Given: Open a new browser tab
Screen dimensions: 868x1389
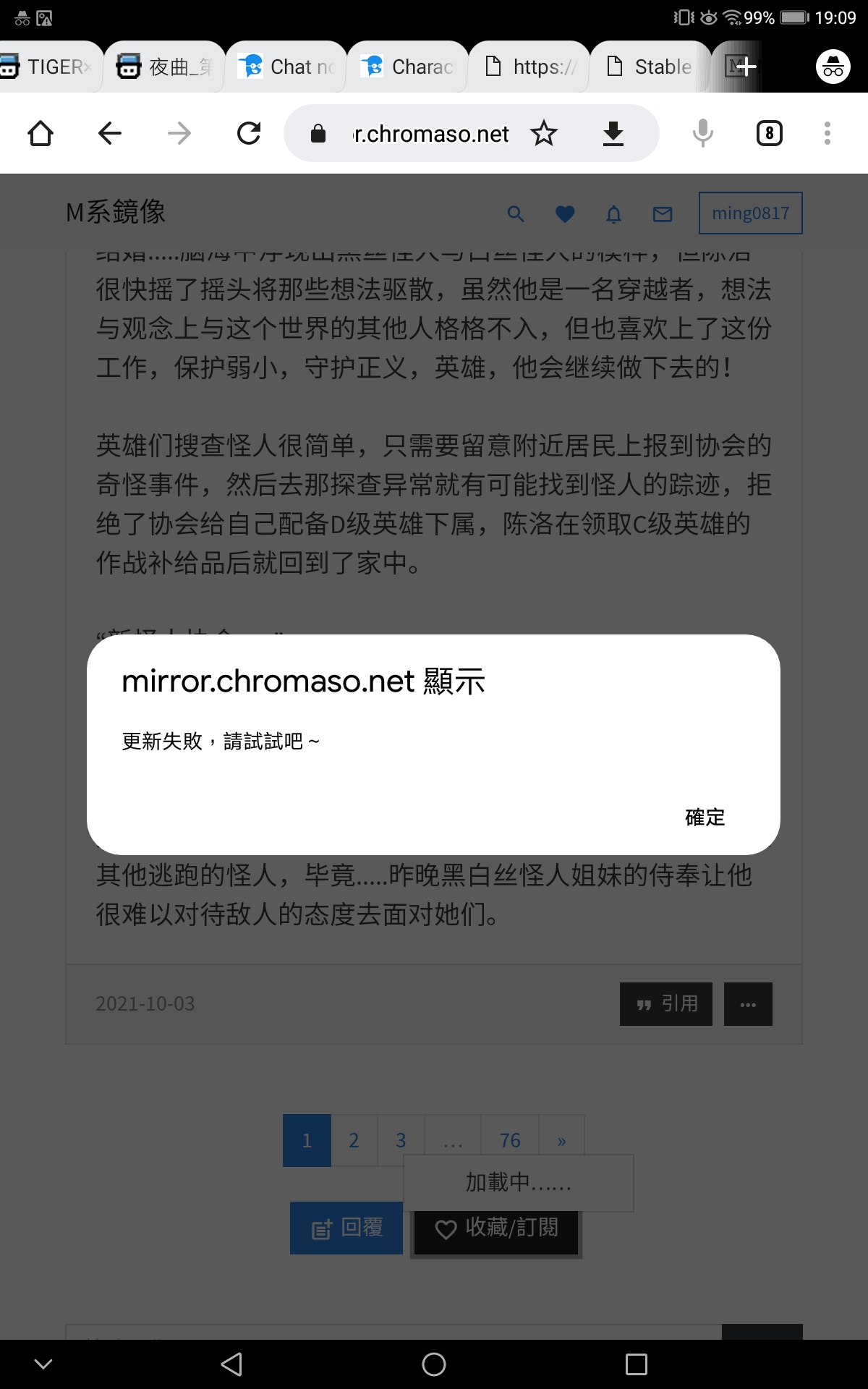Looking at the screenshot, I should [x=745, y=67].
